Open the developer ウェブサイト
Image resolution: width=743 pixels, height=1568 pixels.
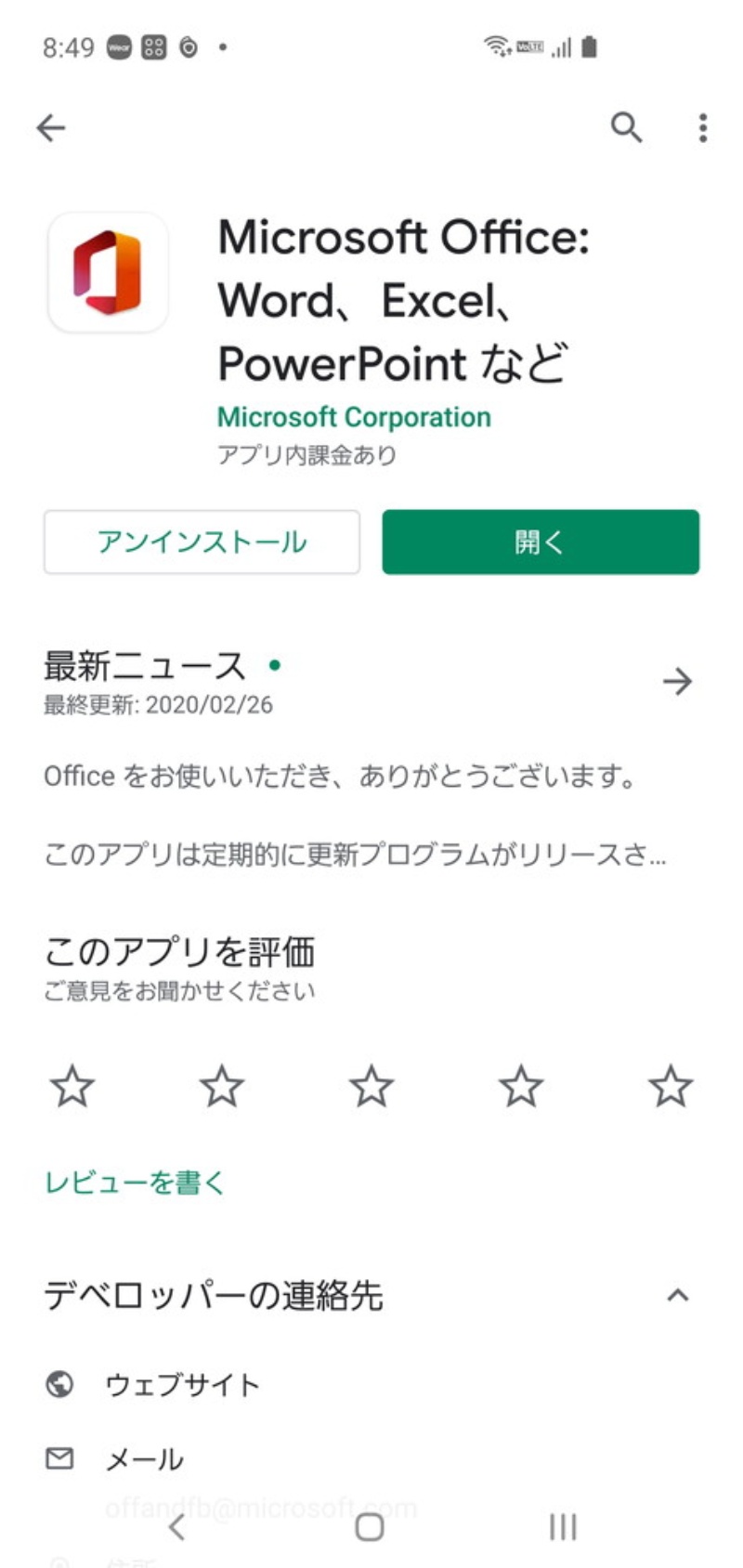click(x=182, y=1385)
